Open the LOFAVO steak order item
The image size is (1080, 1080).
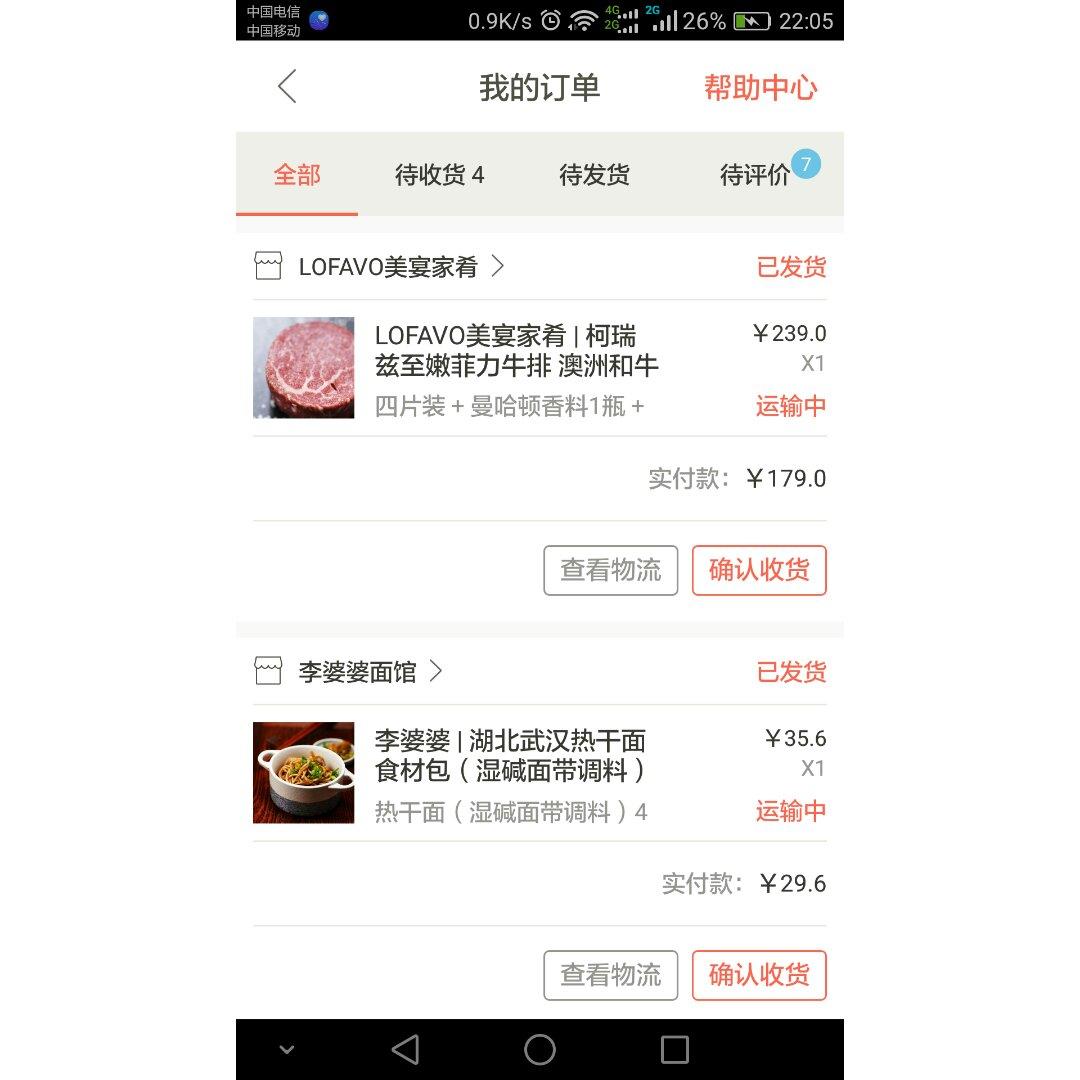coord(539,368)
